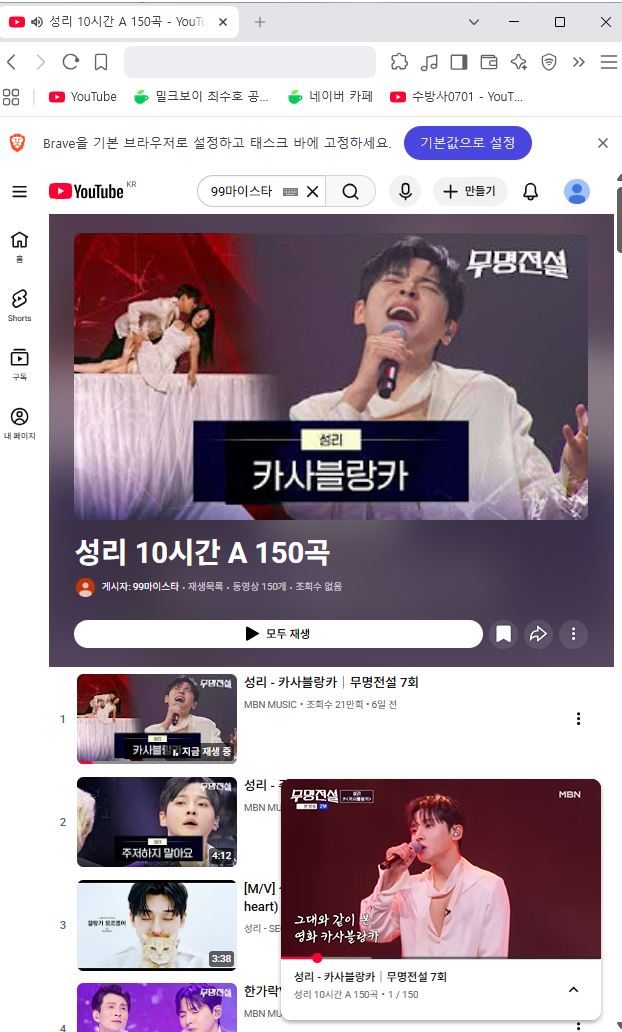
Task: Tap the magnifier search button
Action: click(351, 192)
